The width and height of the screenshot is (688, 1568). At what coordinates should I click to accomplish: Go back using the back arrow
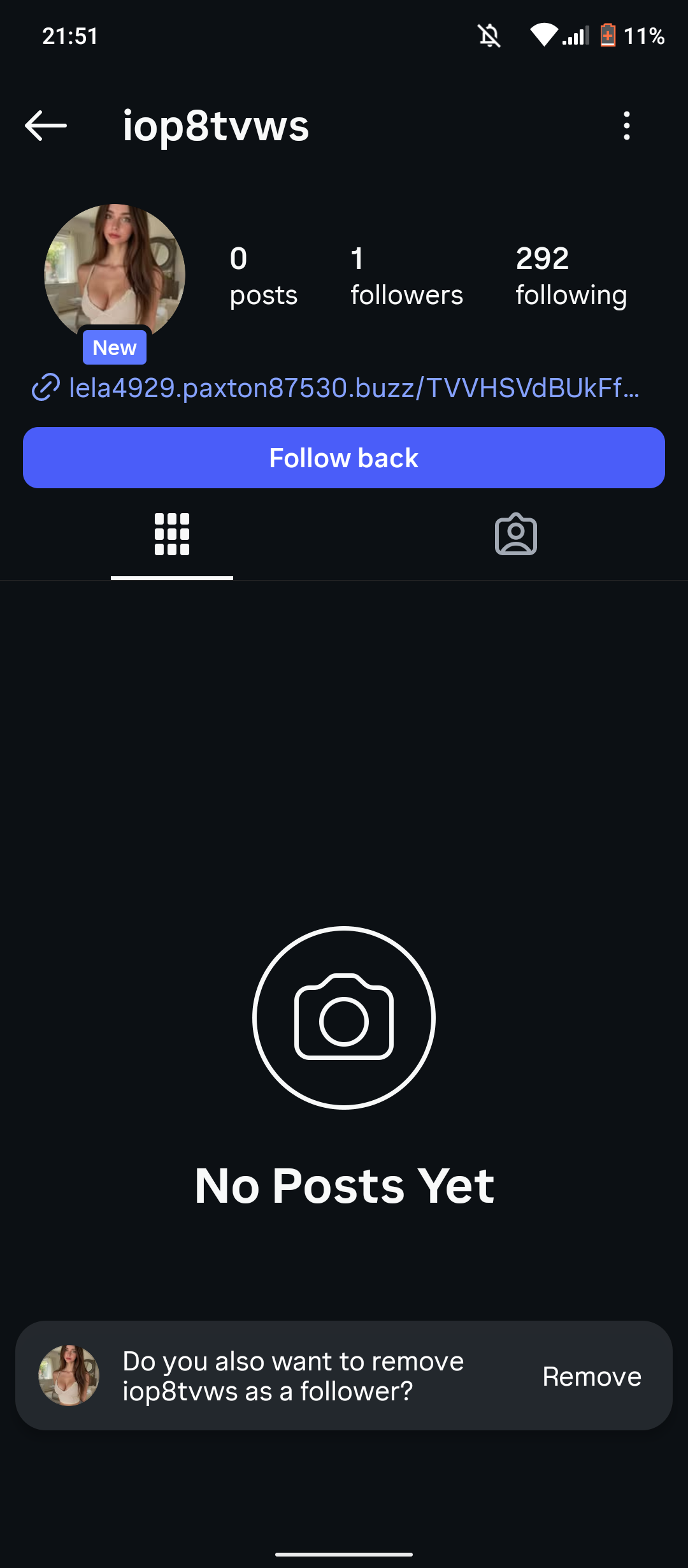(45, 125)
